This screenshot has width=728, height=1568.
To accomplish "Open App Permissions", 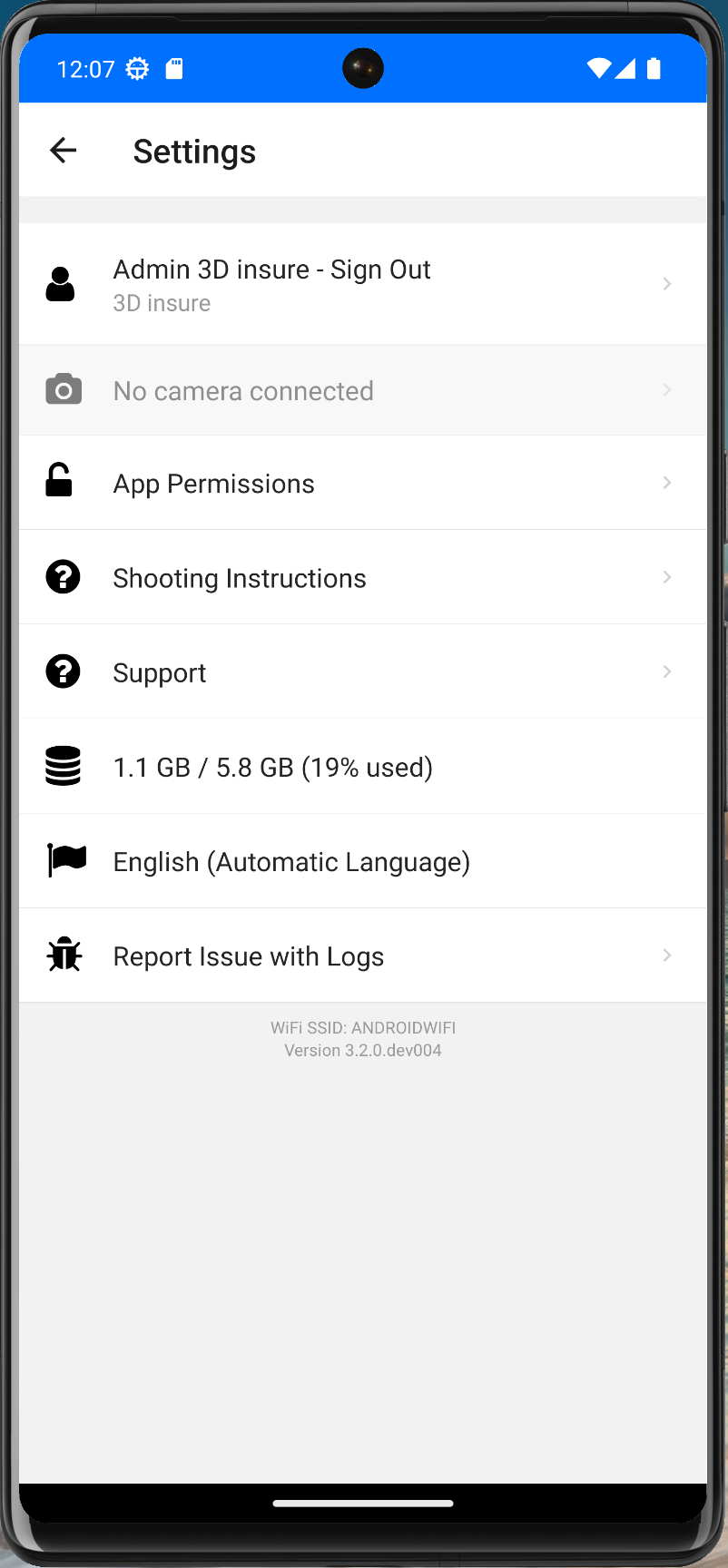I will [363, 483].
